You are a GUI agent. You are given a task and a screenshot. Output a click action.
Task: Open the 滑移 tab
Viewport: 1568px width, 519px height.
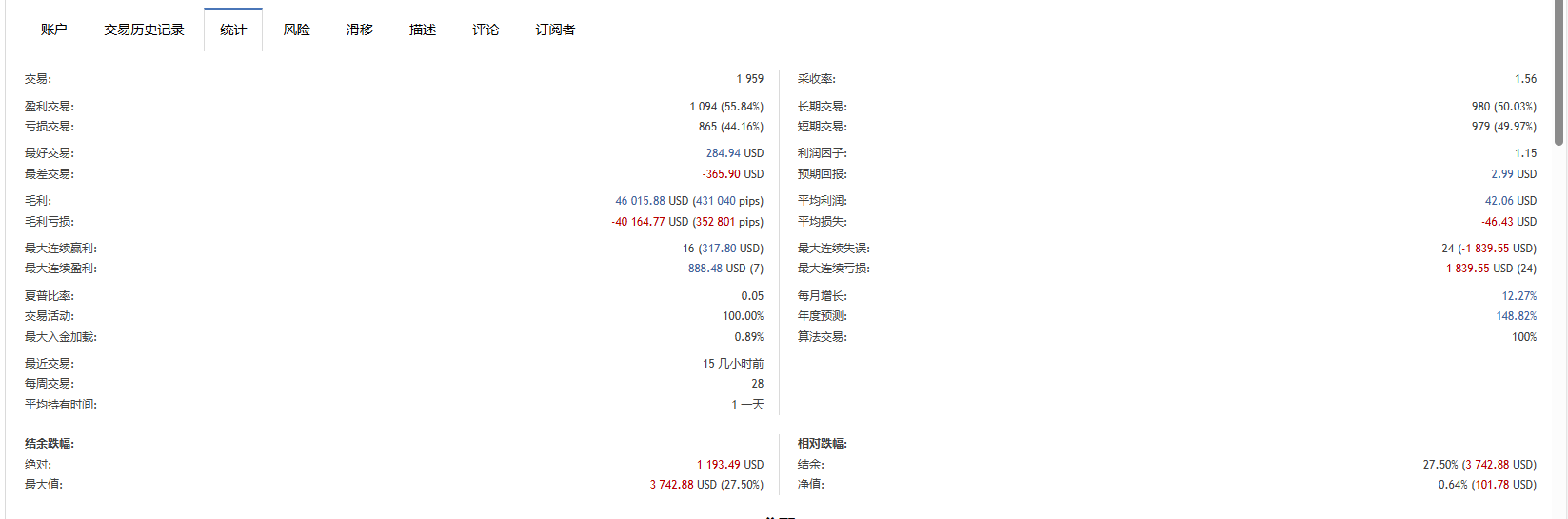click(x=360, y=30)
